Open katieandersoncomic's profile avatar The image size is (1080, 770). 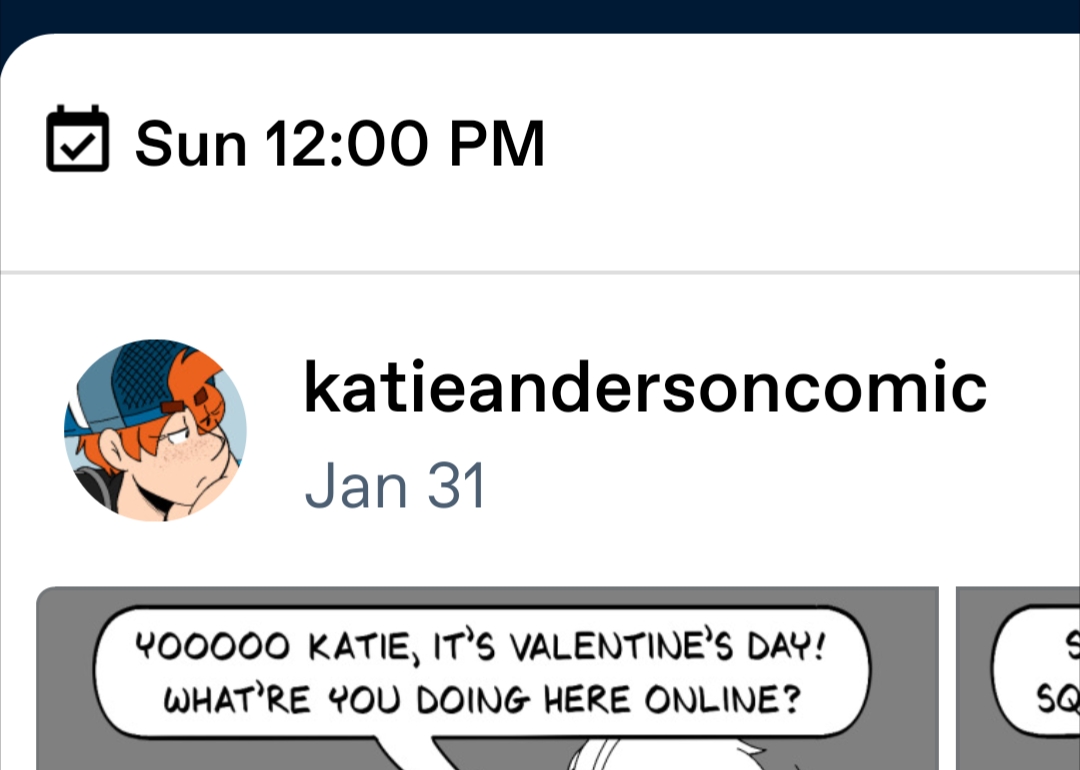point(155,430)
